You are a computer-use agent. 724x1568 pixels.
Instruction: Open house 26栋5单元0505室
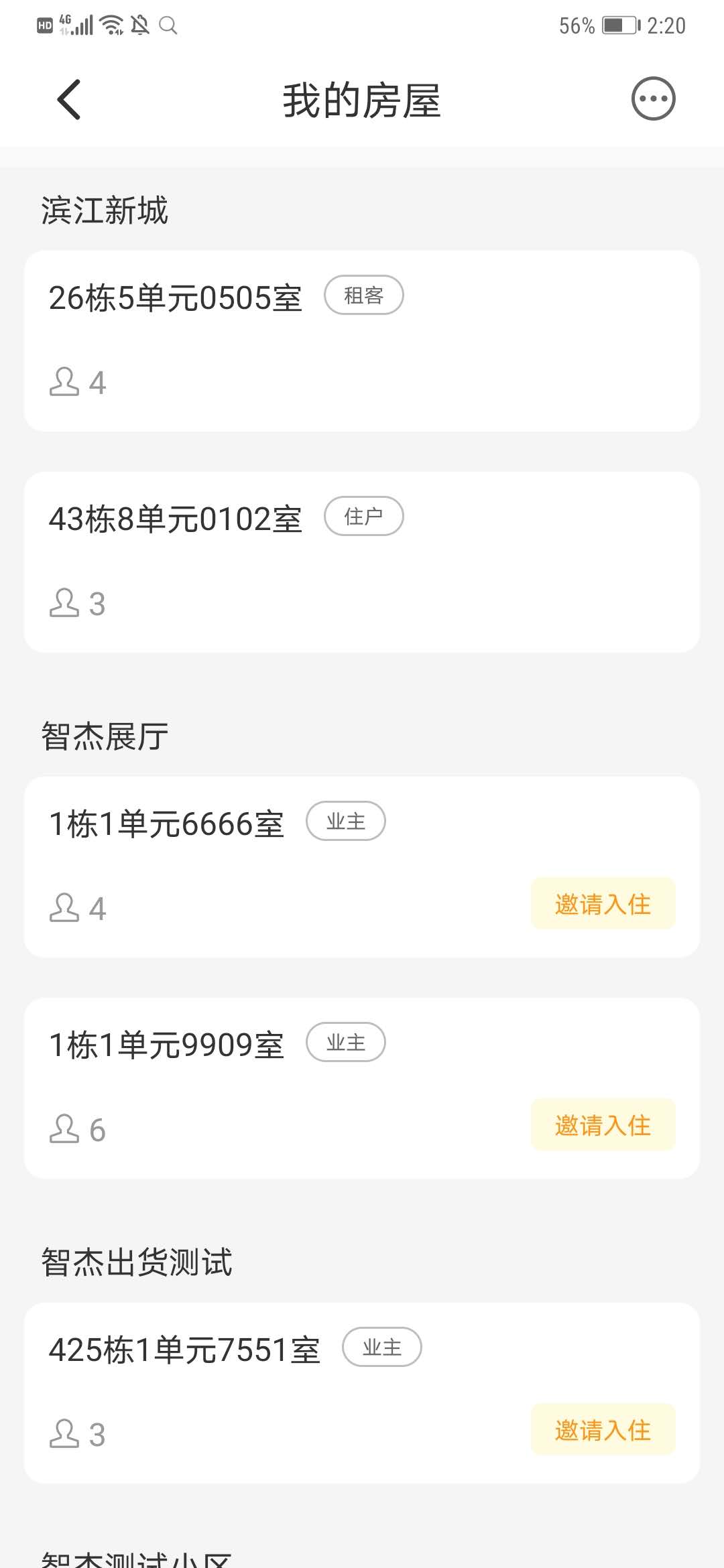click(362, 341)
